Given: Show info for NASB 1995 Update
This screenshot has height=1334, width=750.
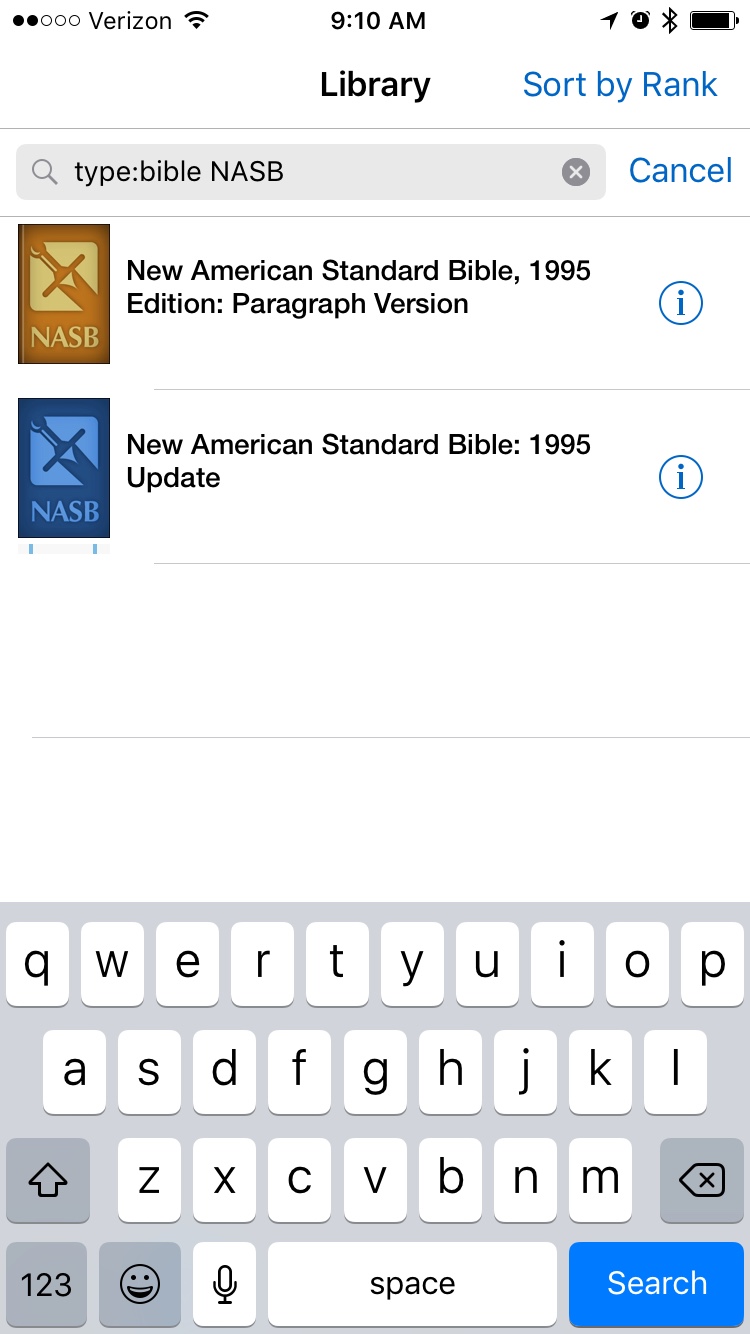Looking at the screenshot, I should pyautogui.click(x=681, y=477).
